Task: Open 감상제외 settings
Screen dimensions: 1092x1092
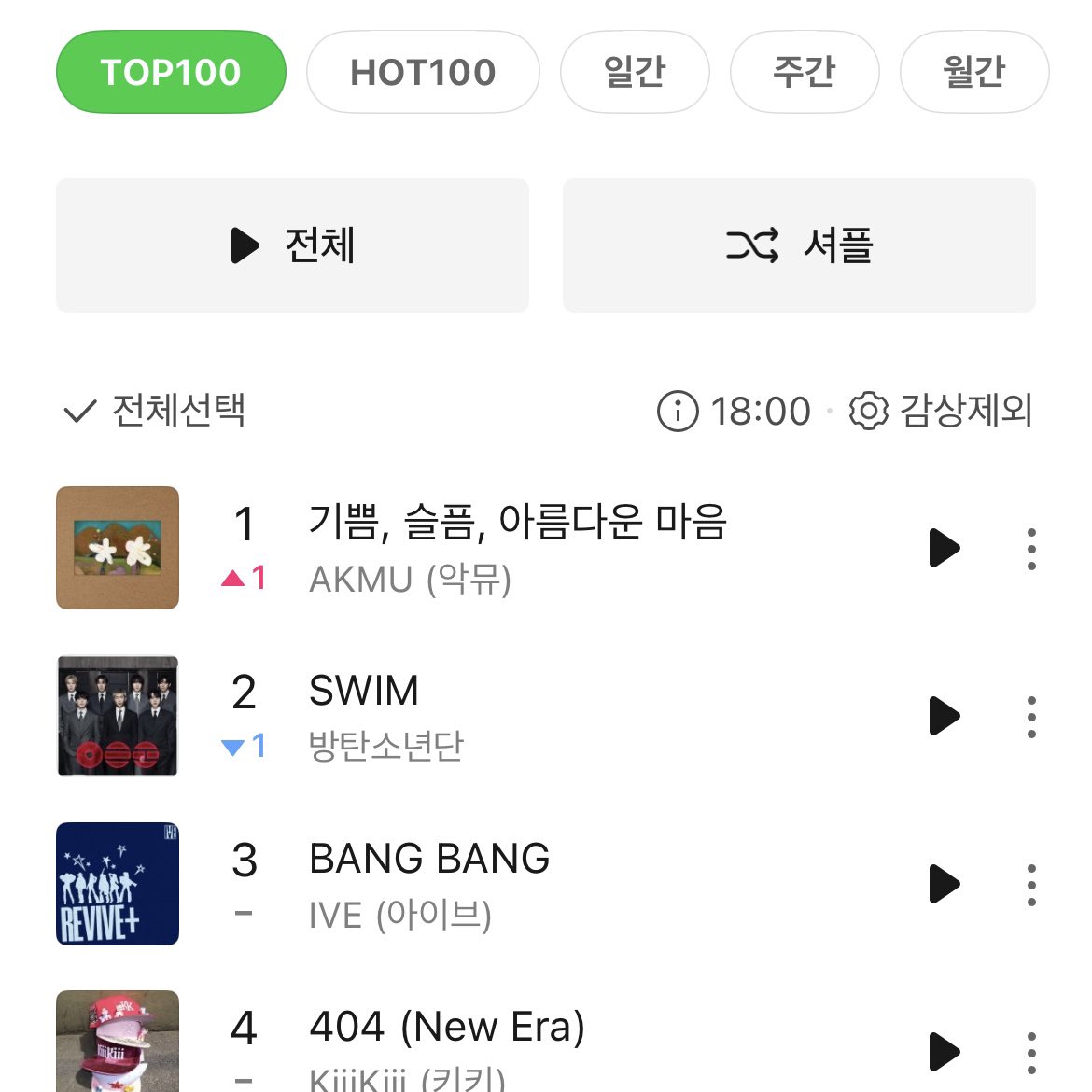Action: point(941,411)
